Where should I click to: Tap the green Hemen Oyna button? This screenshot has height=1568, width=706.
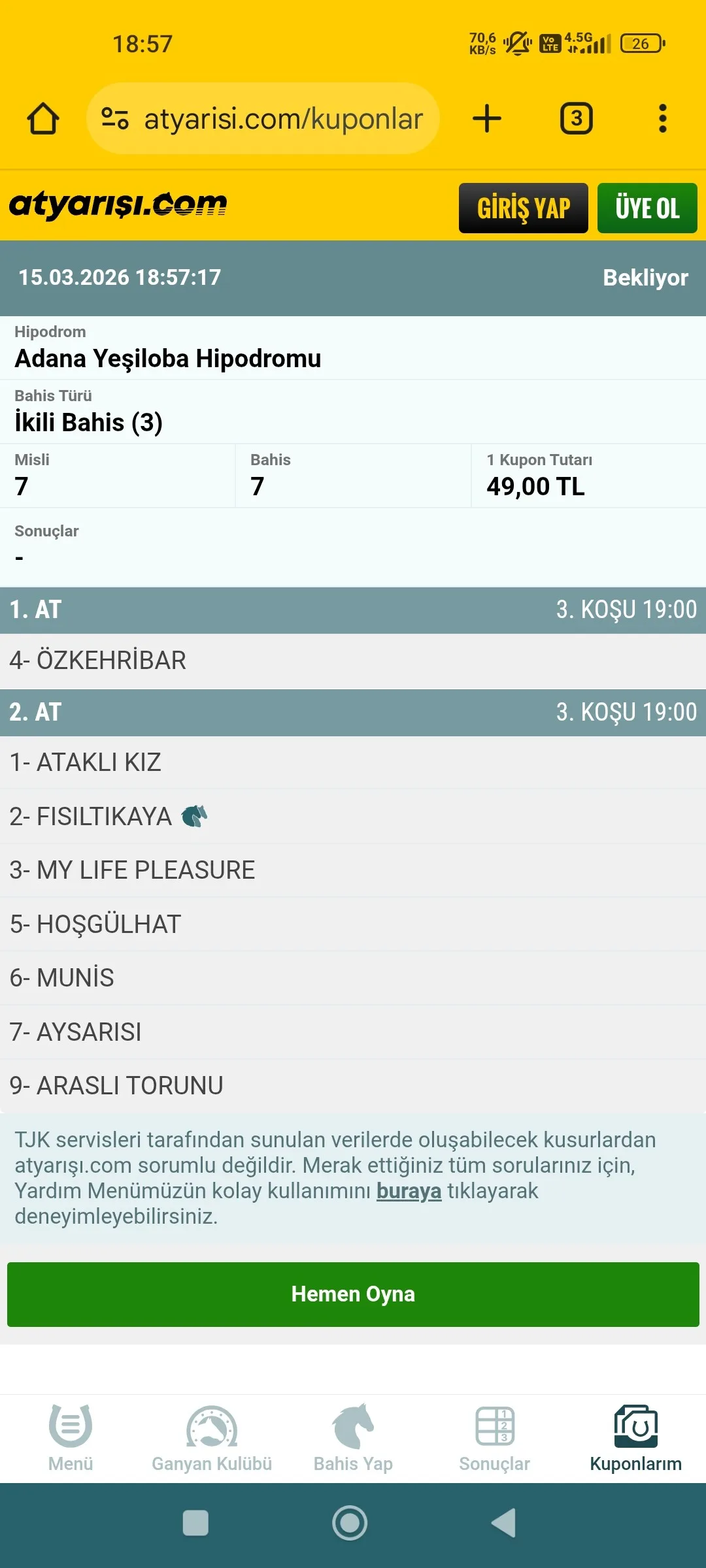tap(353, 1294)
